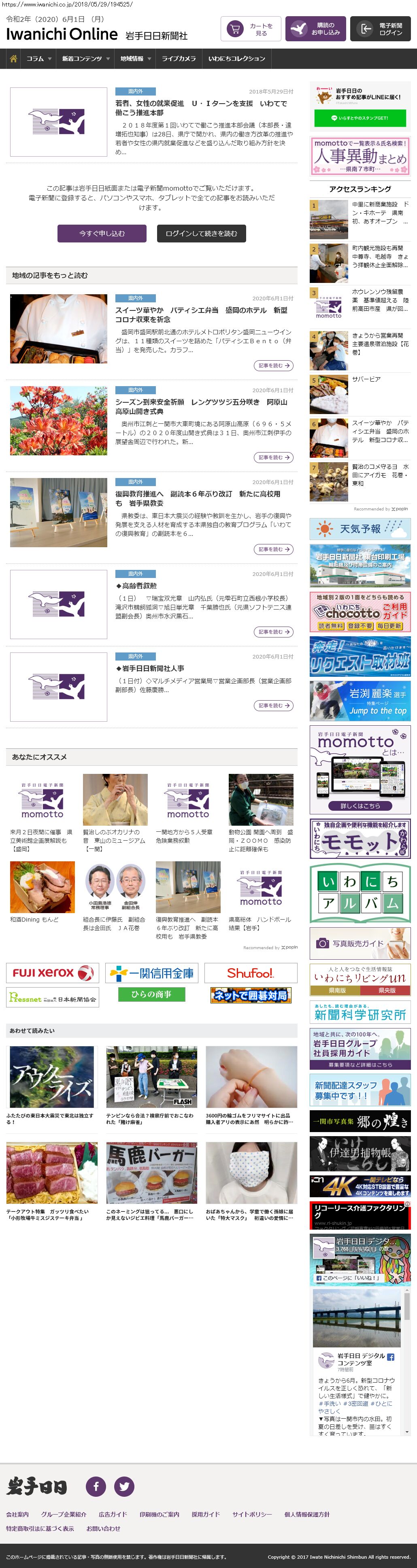The height and width of the screenshot is (1568, 417).
Task: Open the cart button カートを見る
Action: click(x=250, y=29)
